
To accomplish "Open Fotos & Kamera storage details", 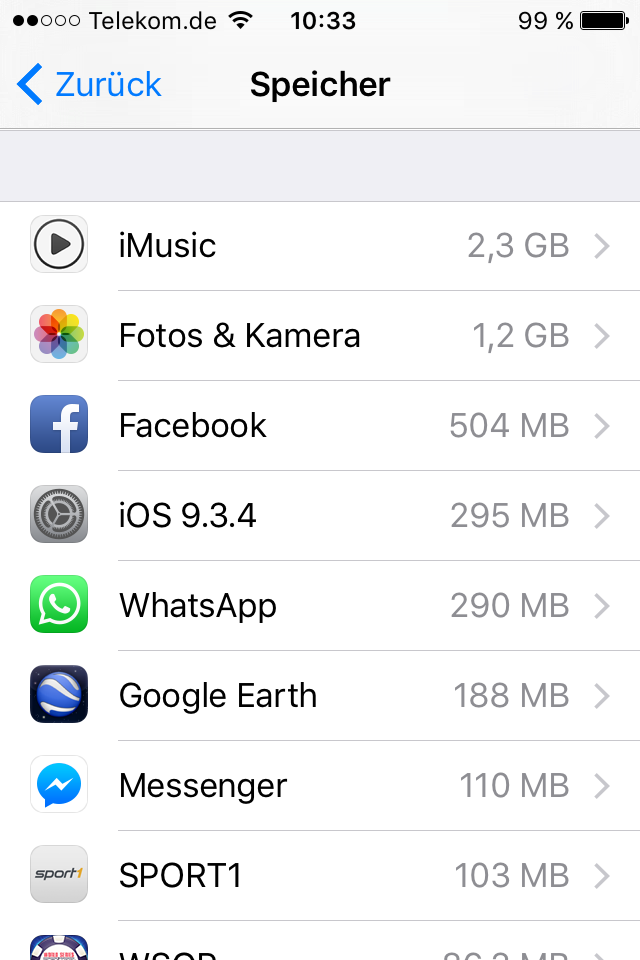I will tap(320, 336).
